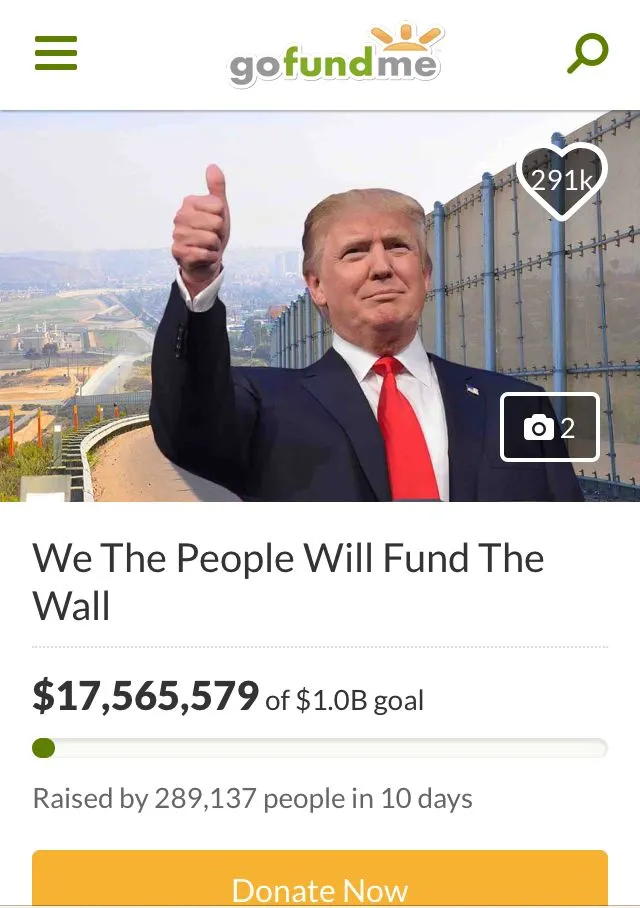Open the search magnifier
Screen dimensions: 640x908
(x=587, y=53)
